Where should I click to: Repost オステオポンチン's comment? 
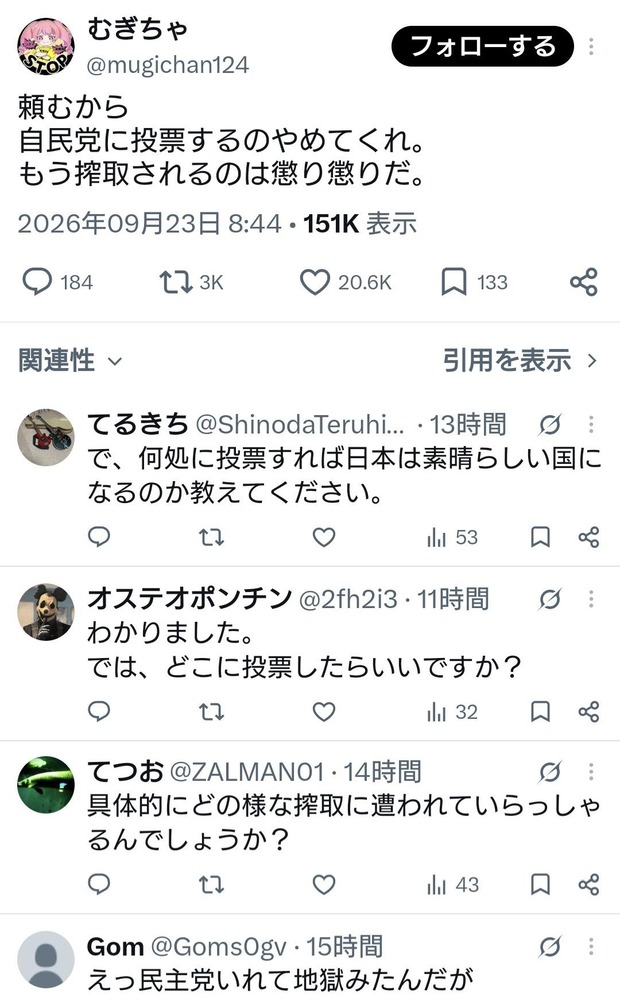pos(211,712)
